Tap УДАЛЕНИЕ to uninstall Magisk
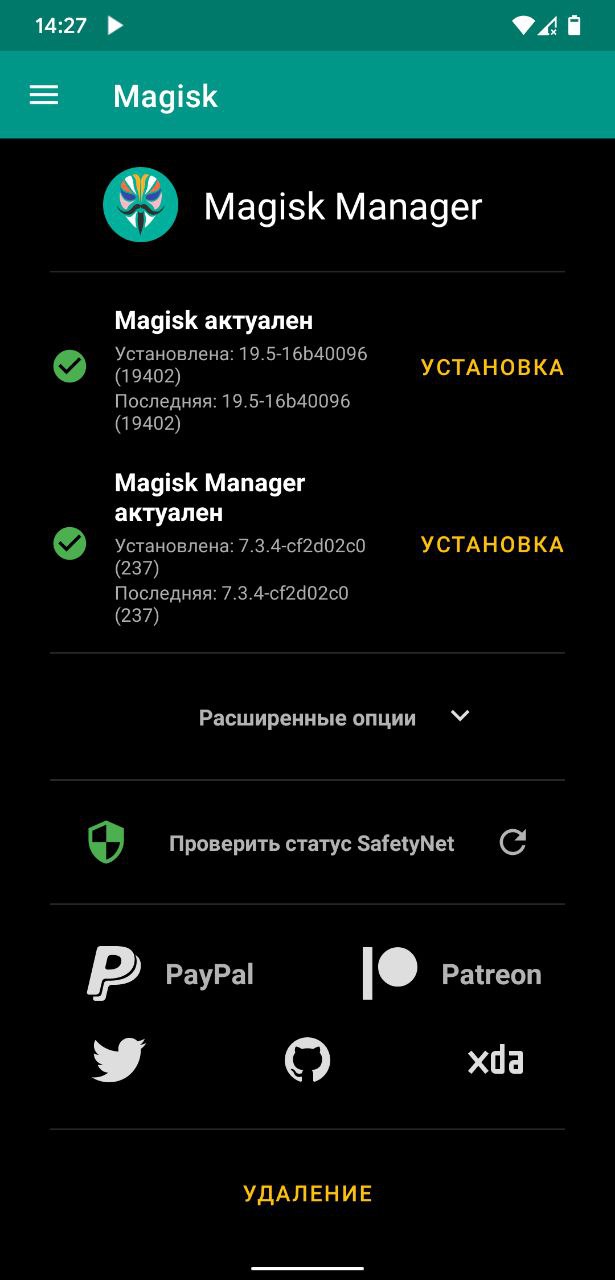 point(307,1193)
